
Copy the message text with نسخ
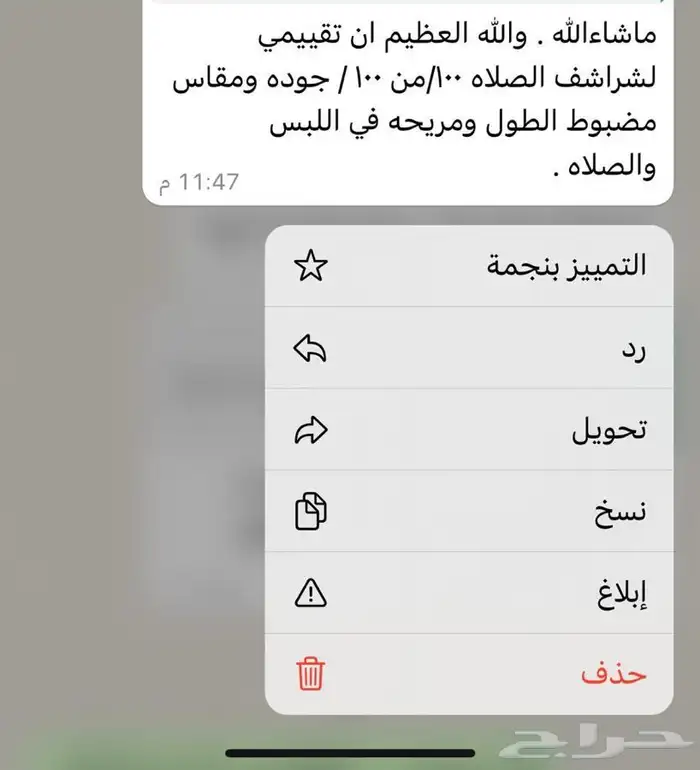[469, 511]
